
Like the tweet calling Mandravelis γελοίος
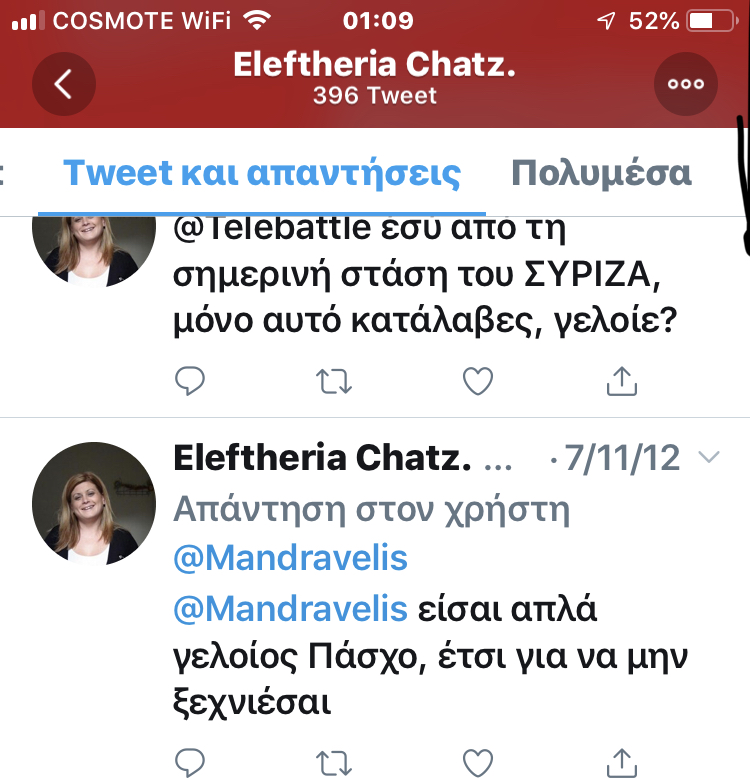pyautogui.click(x=479, y=760)
